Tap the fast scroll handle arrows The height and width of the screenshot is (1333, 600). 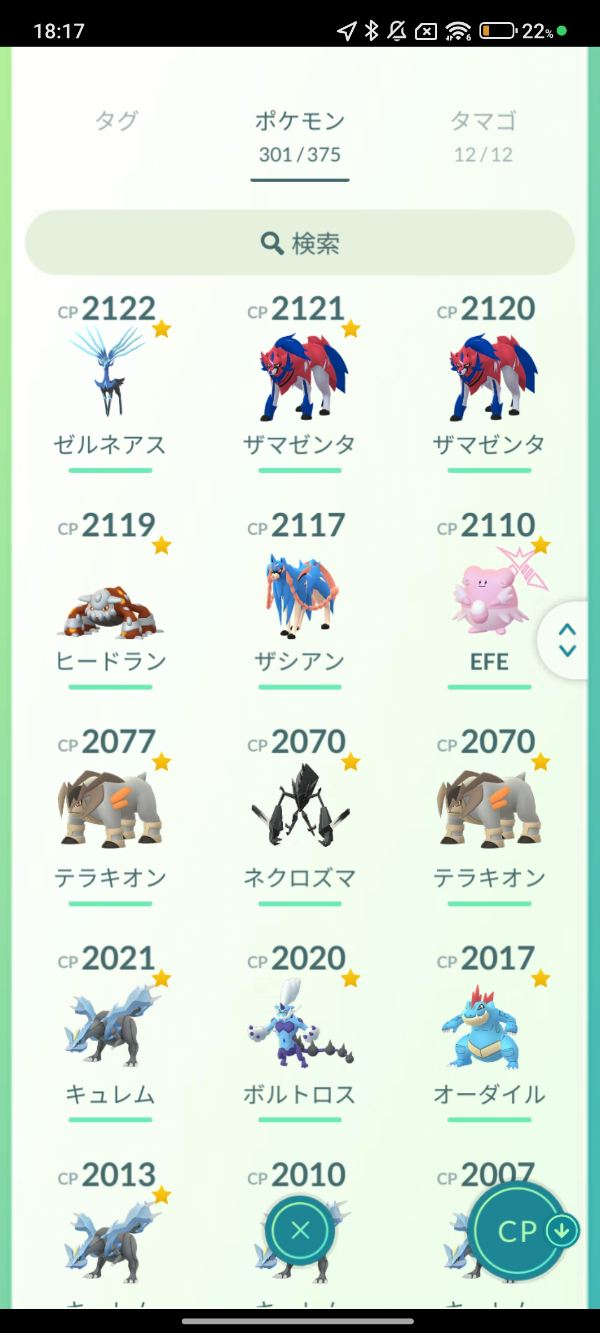click(568, 640)
